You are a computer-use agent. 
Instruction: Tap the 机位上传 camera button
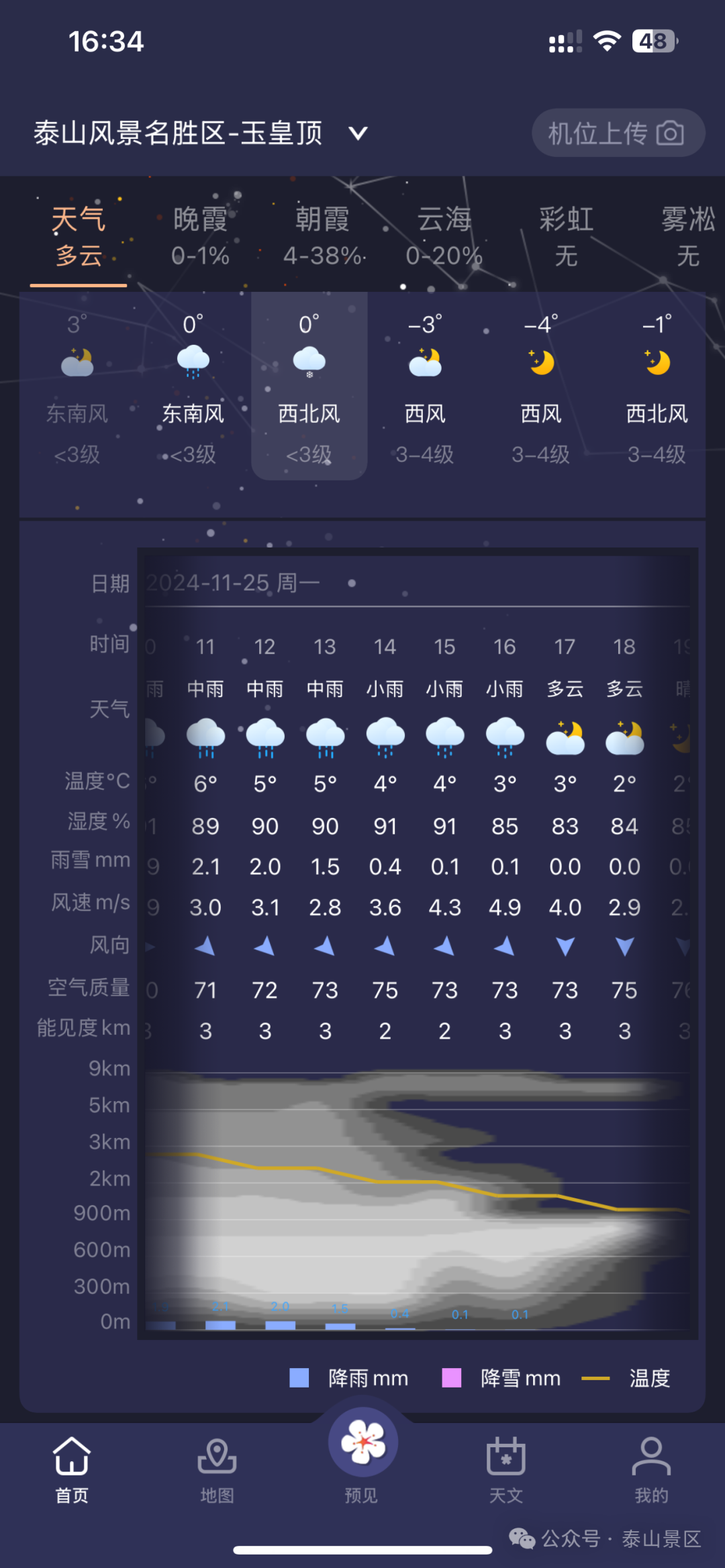click(618, 134)
